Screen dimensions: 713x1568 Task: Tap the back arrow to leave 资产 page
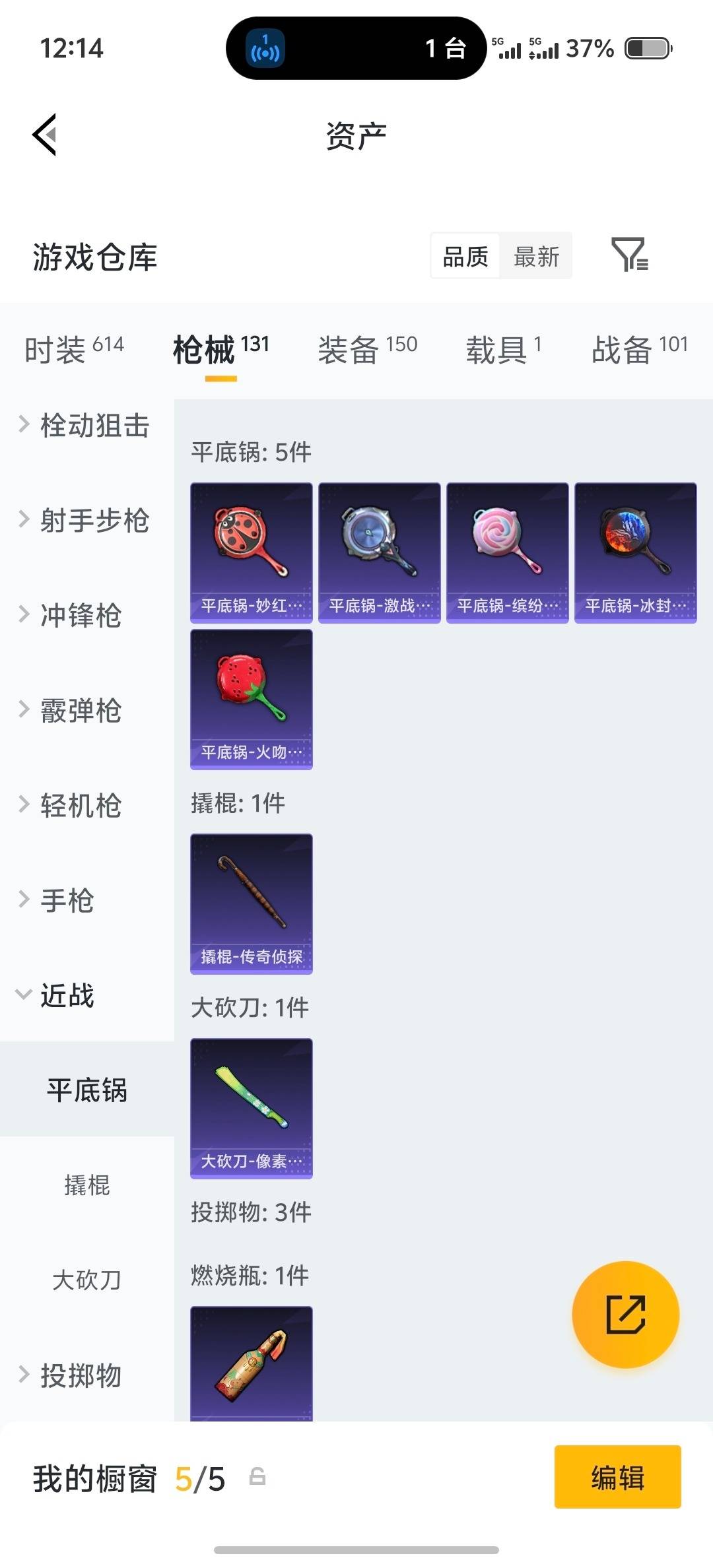pyautogui.click(x=44, y=135)
